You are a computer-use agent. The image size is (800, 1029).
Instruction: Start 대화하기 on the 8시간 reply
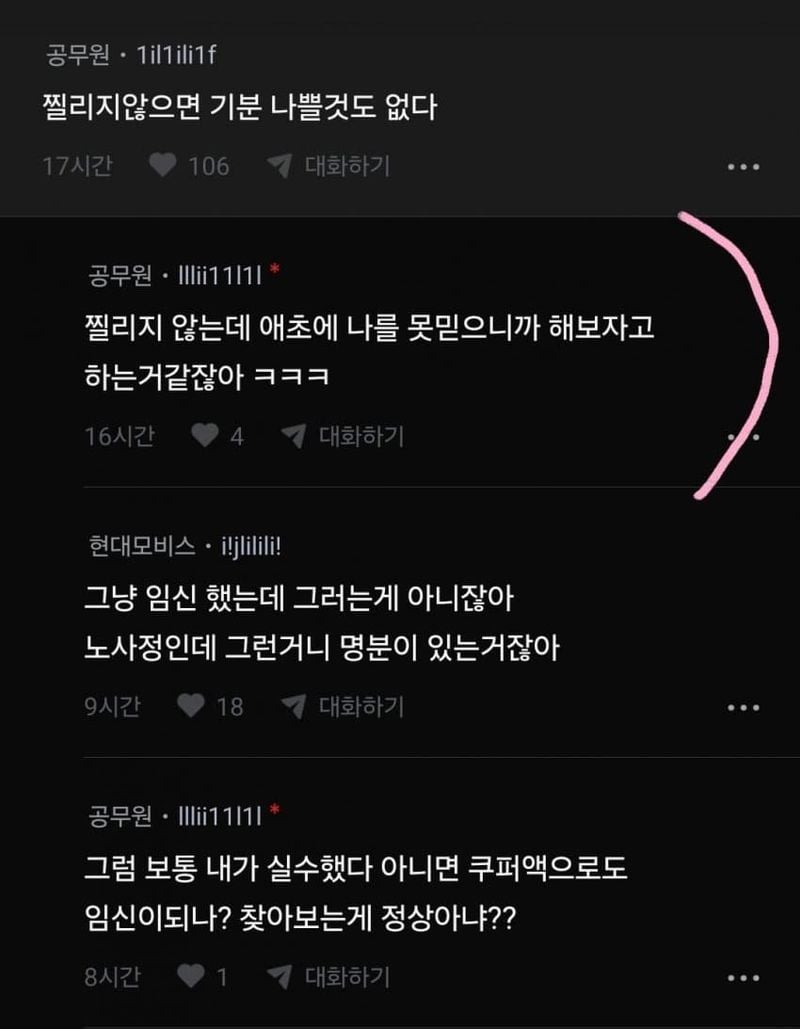click(x=329, y=976)
